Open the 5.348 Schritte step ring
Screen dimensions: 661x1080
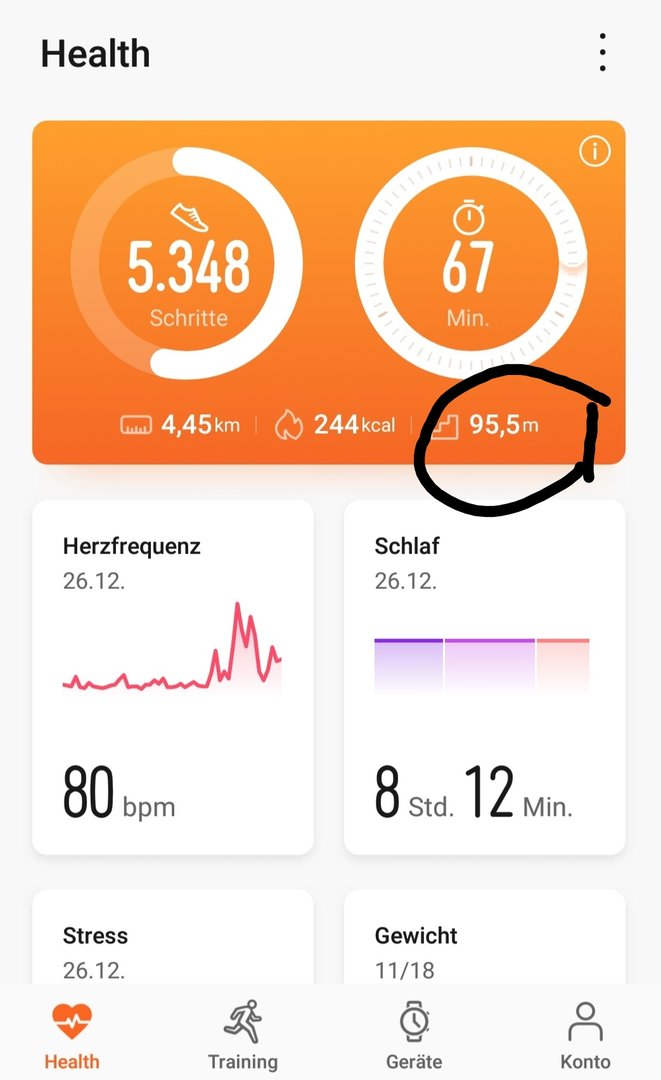(187, 263)
